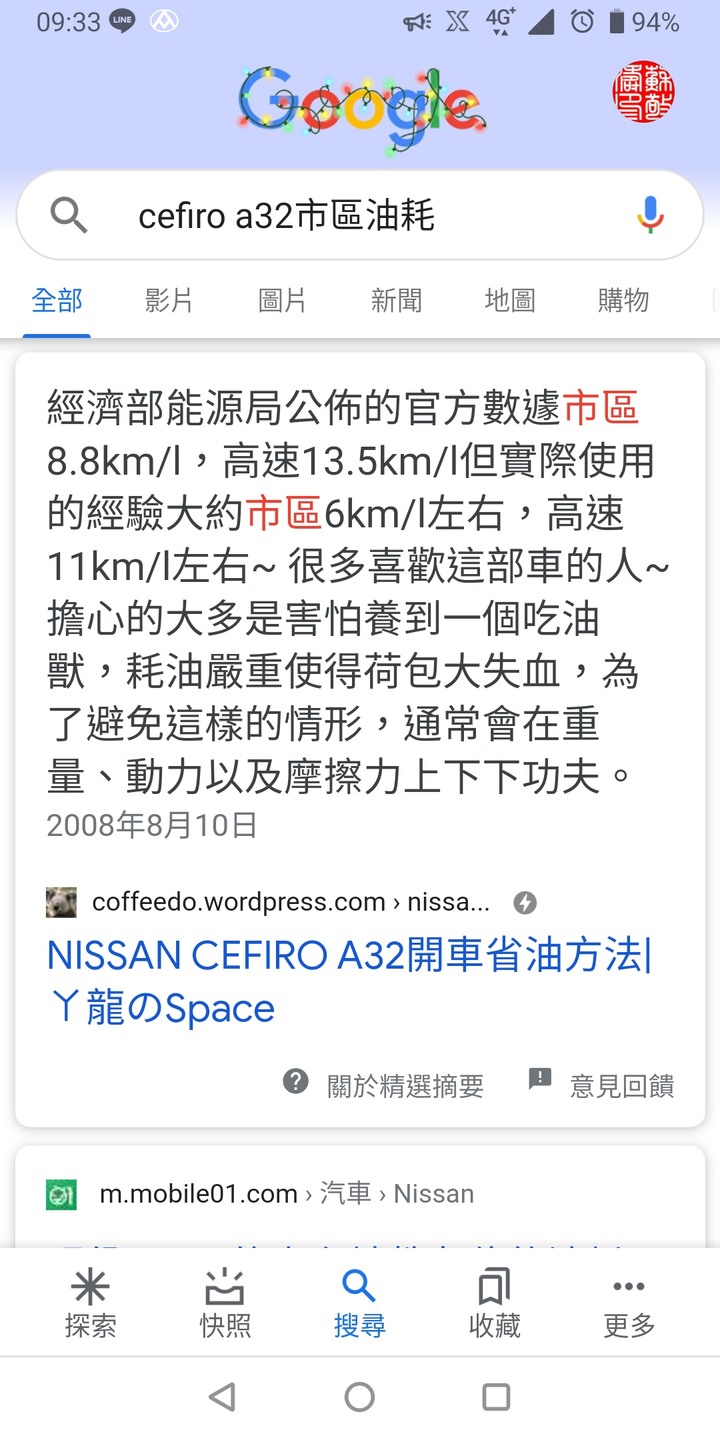Open the 收藏 collections tab

[x=495, y=1303]
